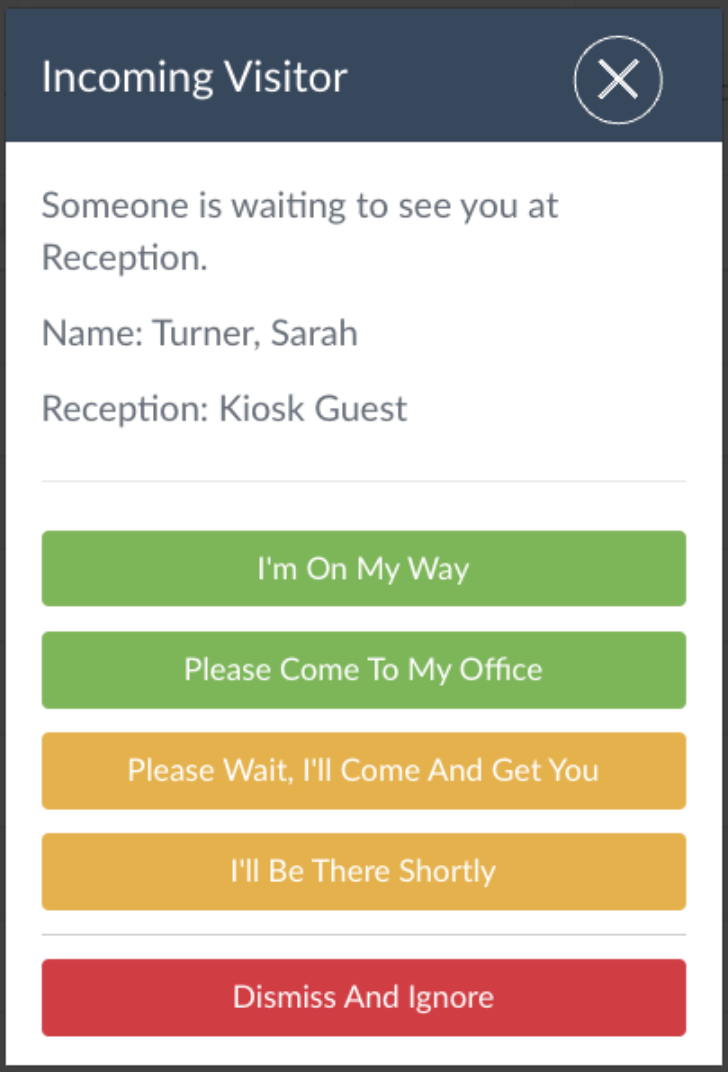This screenshot has height=1072, width=728.
Task: Select Please Come To My Office
Action: [x=363, y=669]
